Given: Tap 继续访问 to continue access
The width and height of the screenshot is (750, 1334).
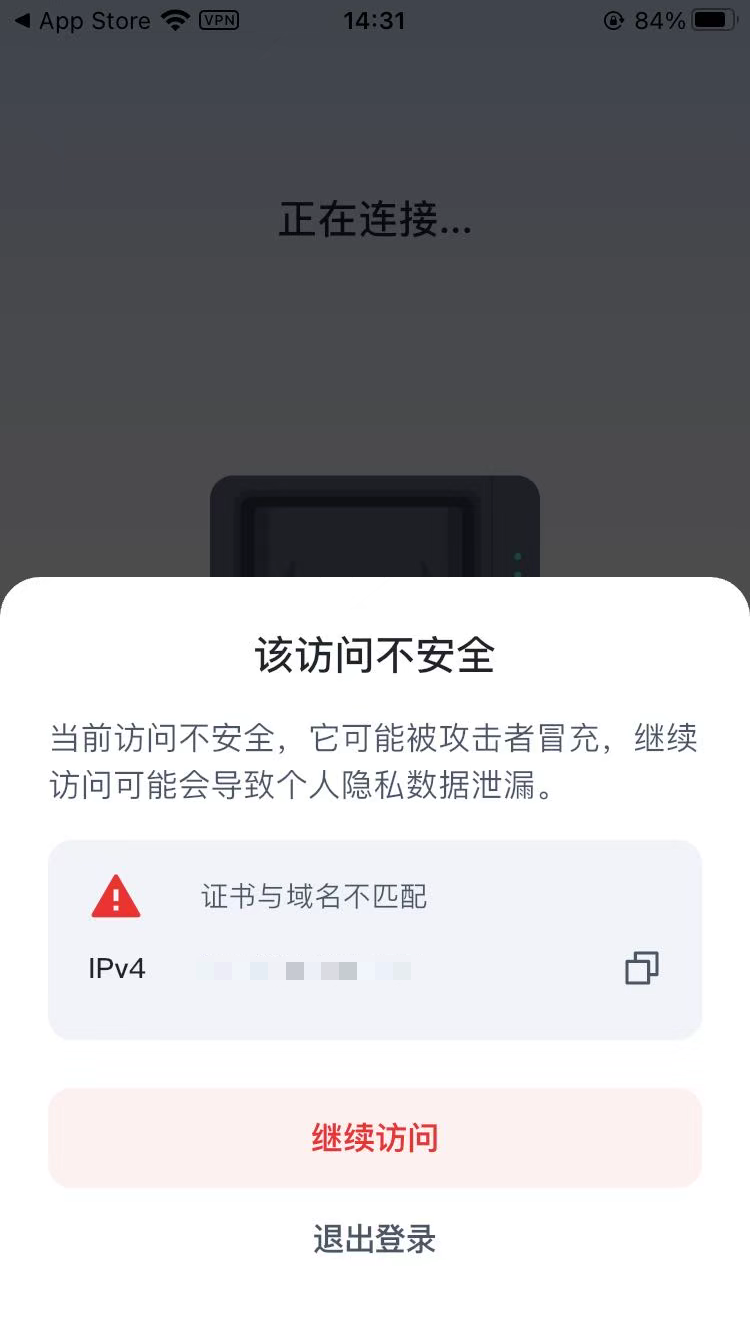Looking at the screenshot, I should pos(375,1138).
